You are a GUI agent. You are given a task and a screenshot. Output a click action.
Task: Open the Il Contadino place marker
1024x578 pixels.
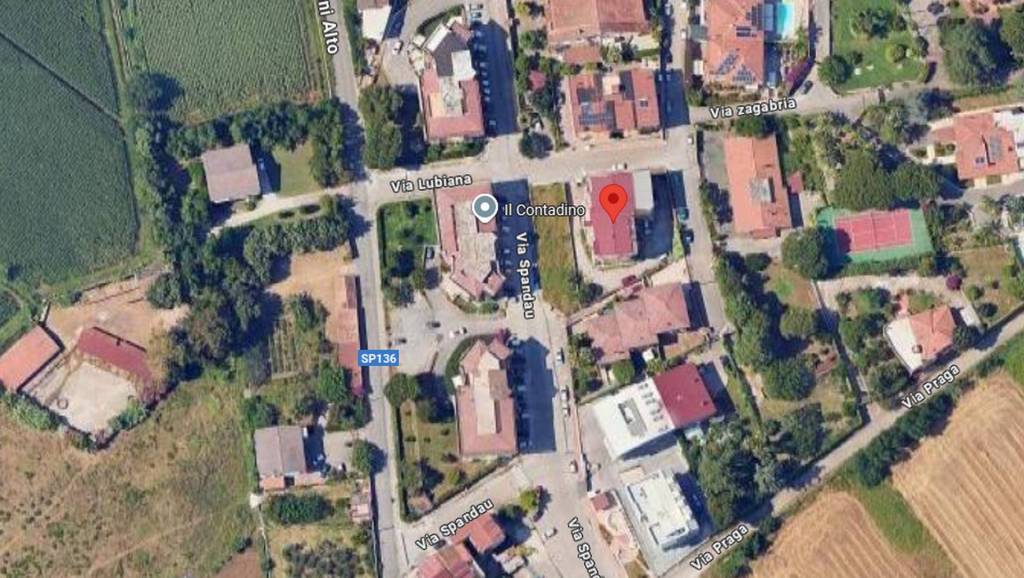pos(485,208)
